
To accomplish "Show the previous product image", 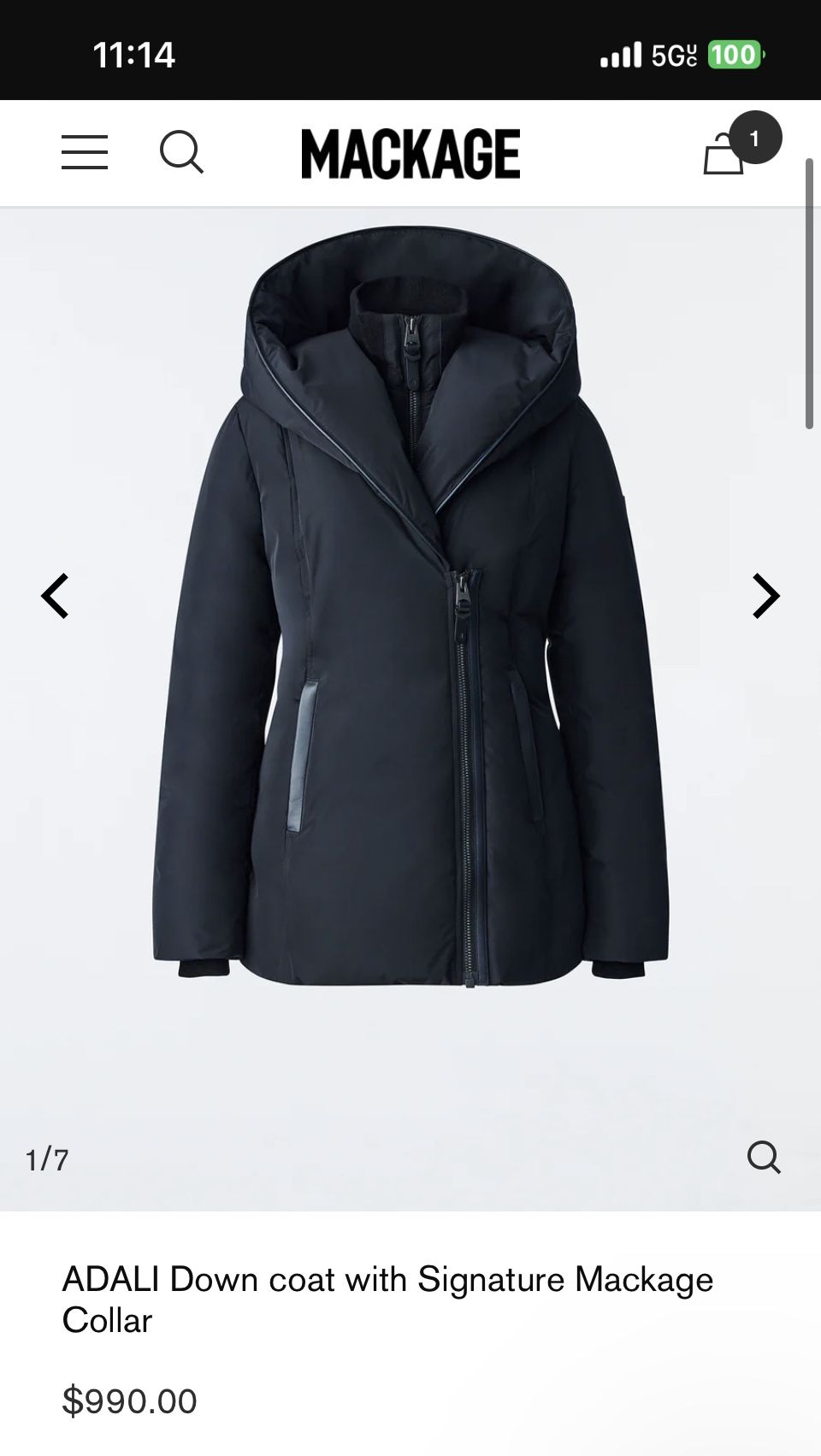I will point(56,596).
